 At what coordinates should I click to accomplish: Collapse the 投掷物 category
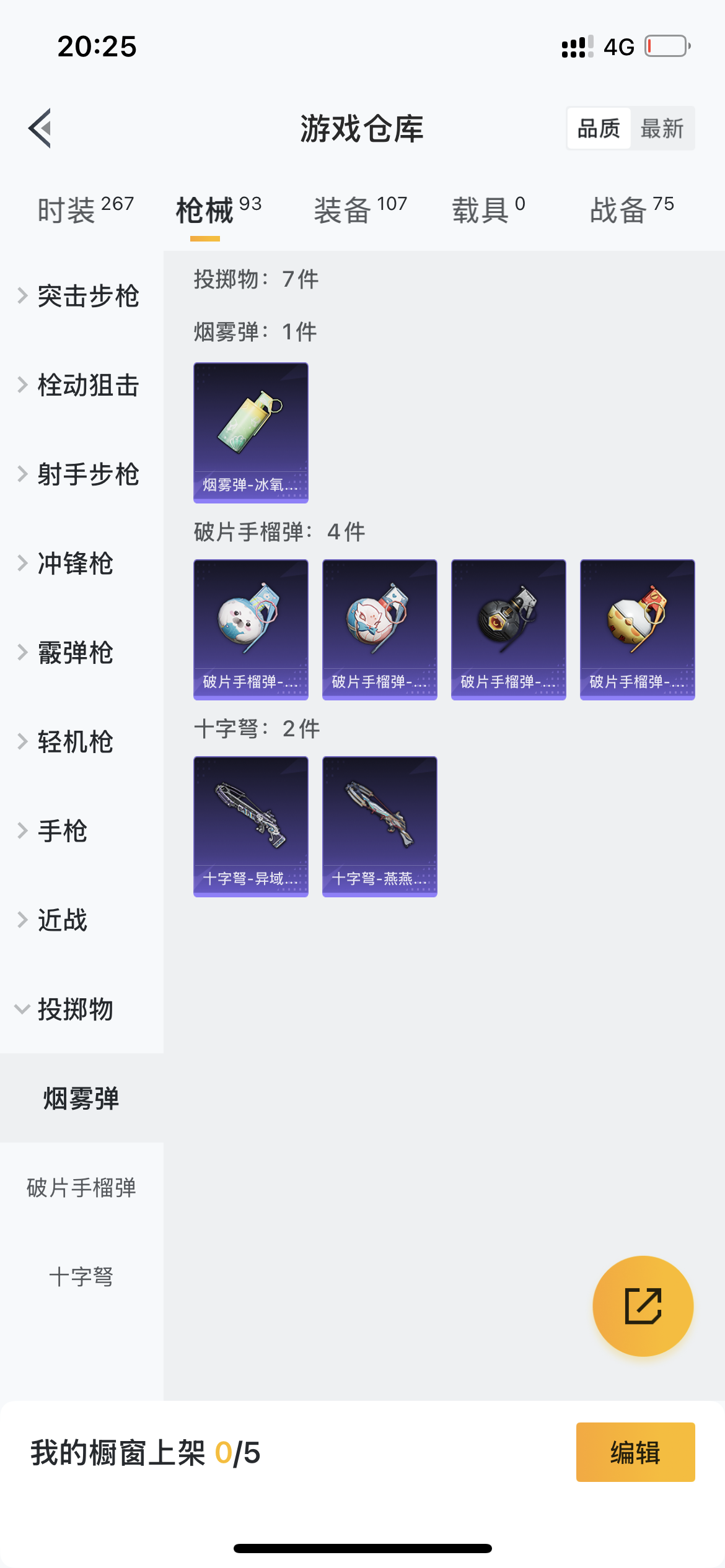coord(74,1009)
